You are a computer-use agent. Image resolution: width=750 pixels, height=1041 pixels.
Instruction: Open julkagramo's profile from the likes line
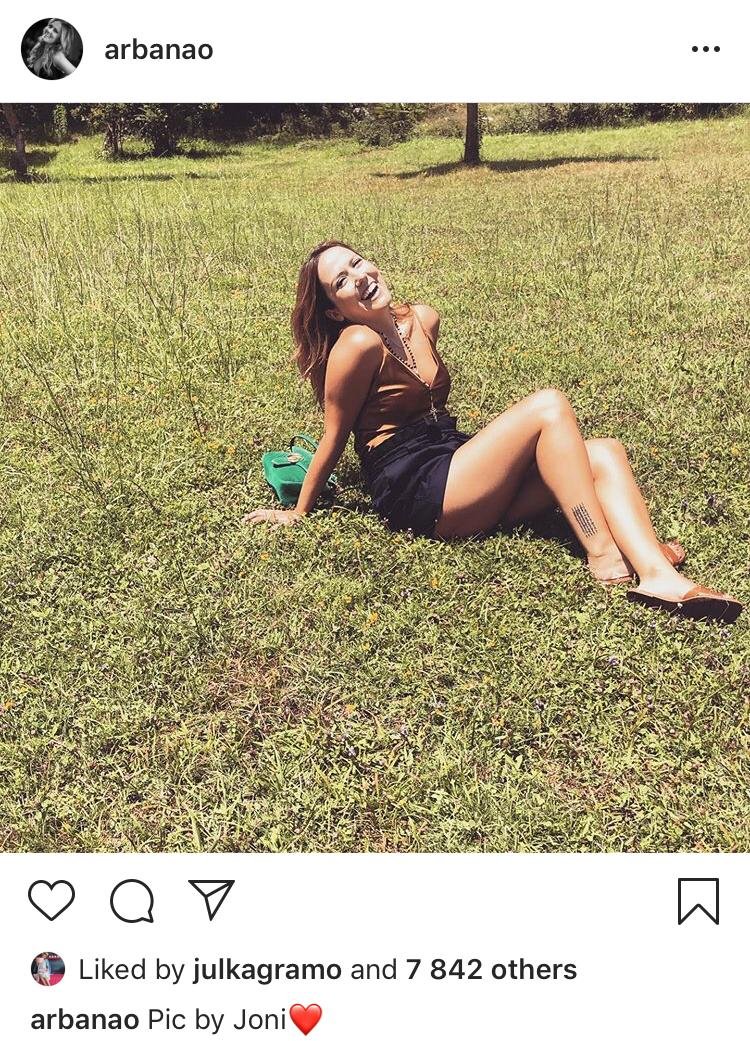(267, 969)
